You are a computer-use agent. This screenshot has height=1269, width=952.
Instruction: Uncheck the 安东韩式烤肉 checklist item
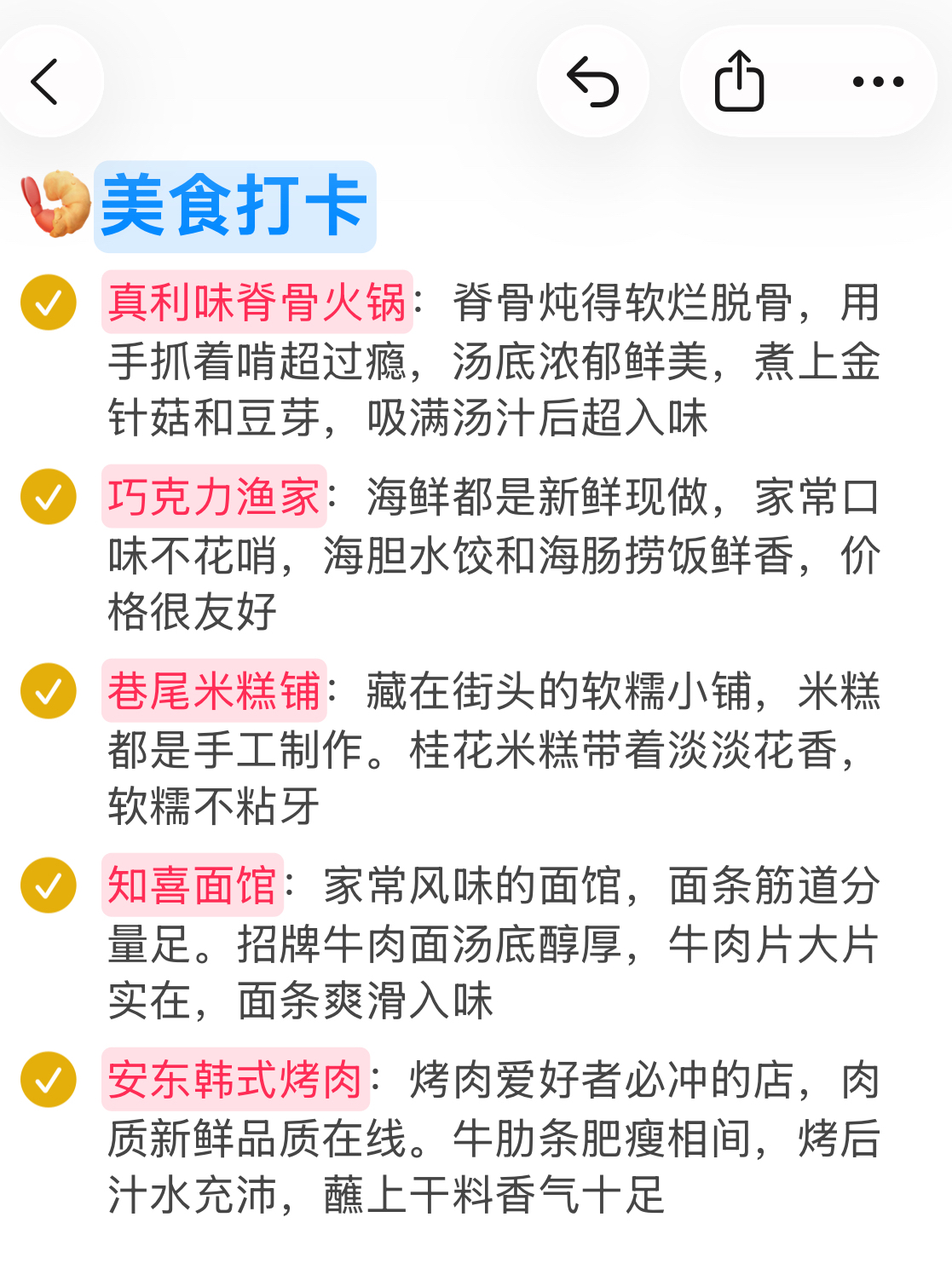coord(49,1080)
